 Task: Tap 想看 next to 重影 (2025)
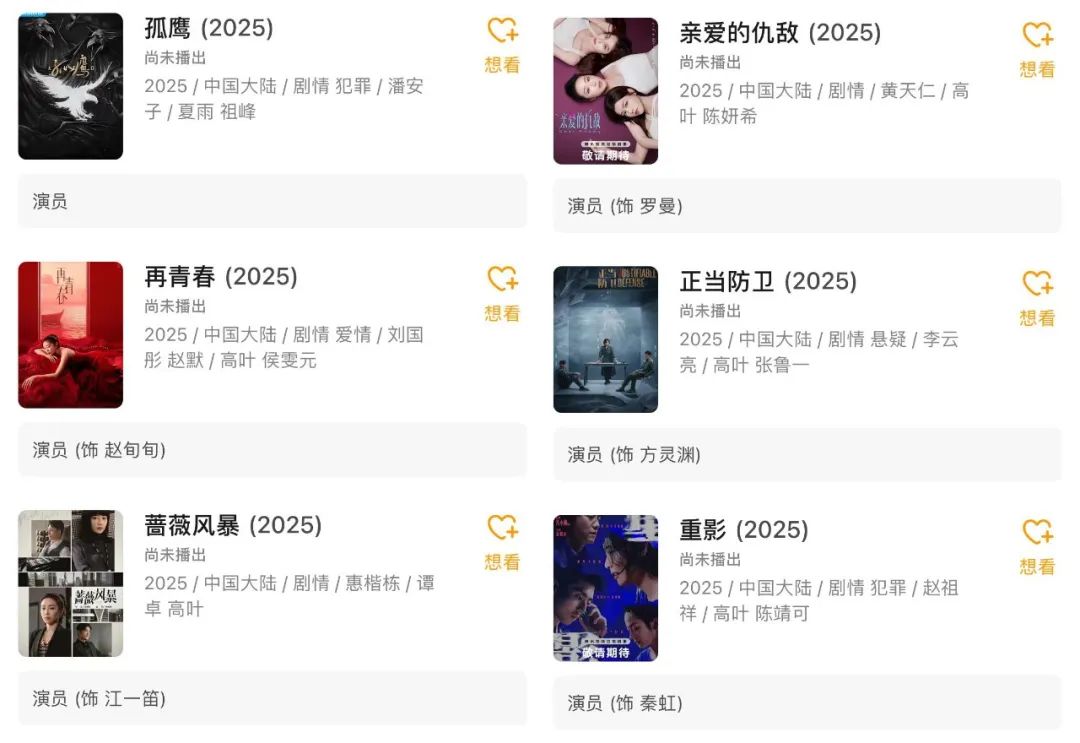pyautogui.click(x=1037, y=547)
